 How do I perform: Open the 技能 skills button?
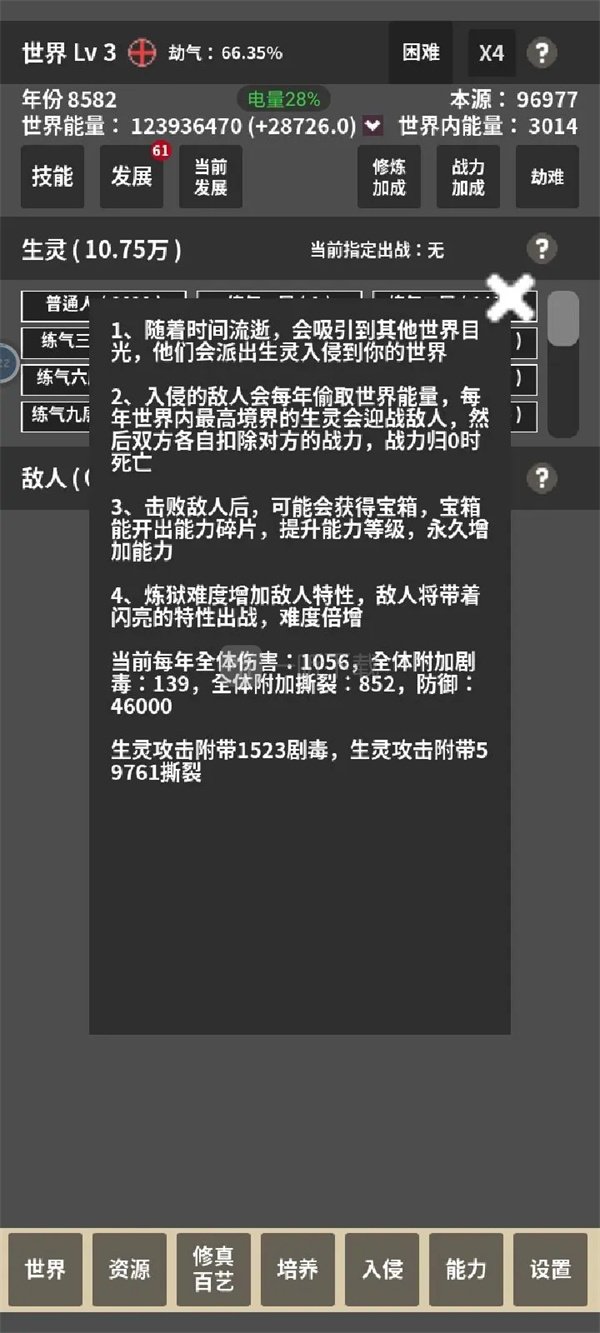(x=52, y=177)
